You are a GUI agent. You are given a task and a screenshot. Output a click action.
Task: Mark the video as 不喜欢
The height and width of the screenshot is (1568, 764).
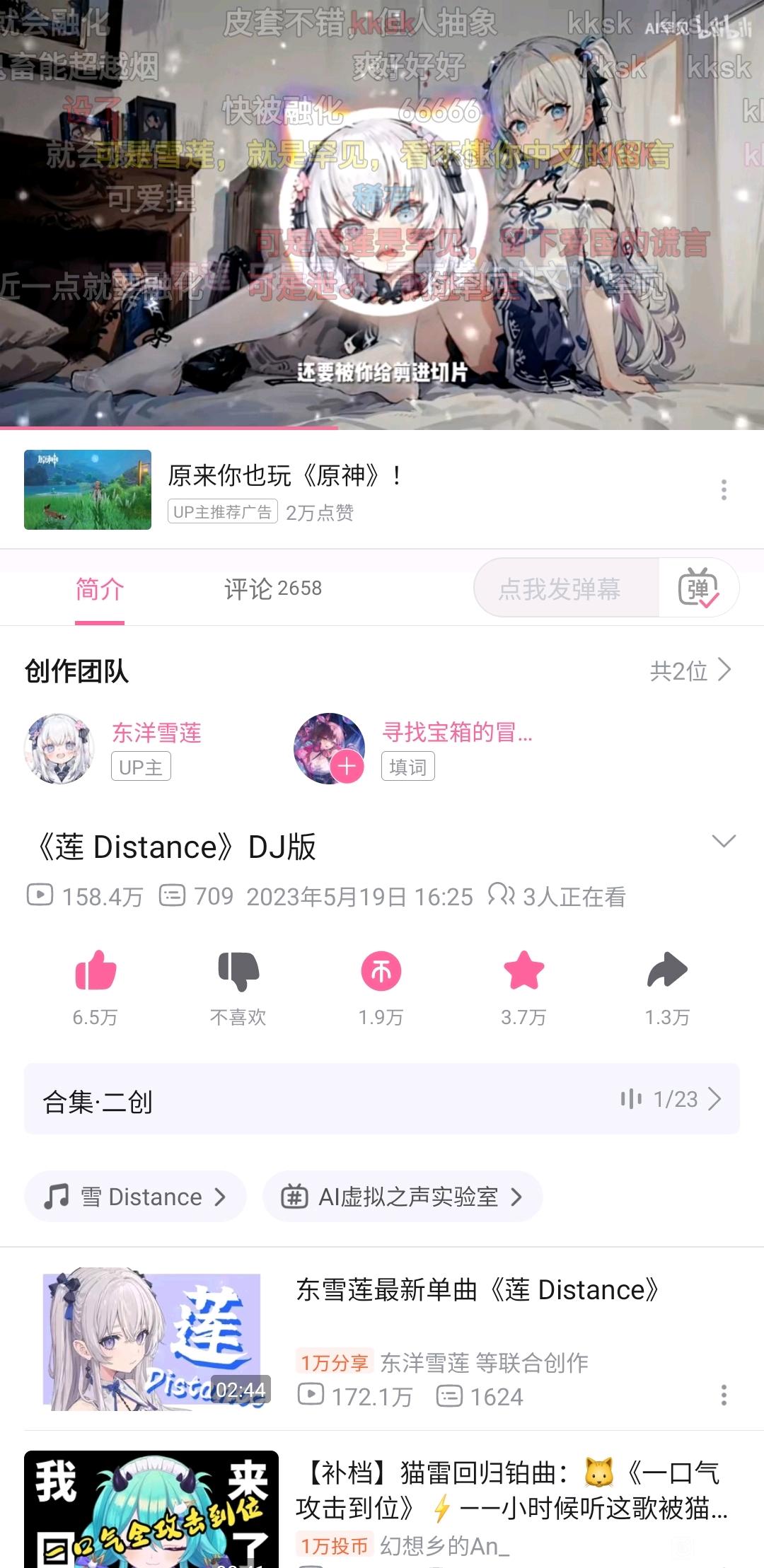tap(238, 972)
